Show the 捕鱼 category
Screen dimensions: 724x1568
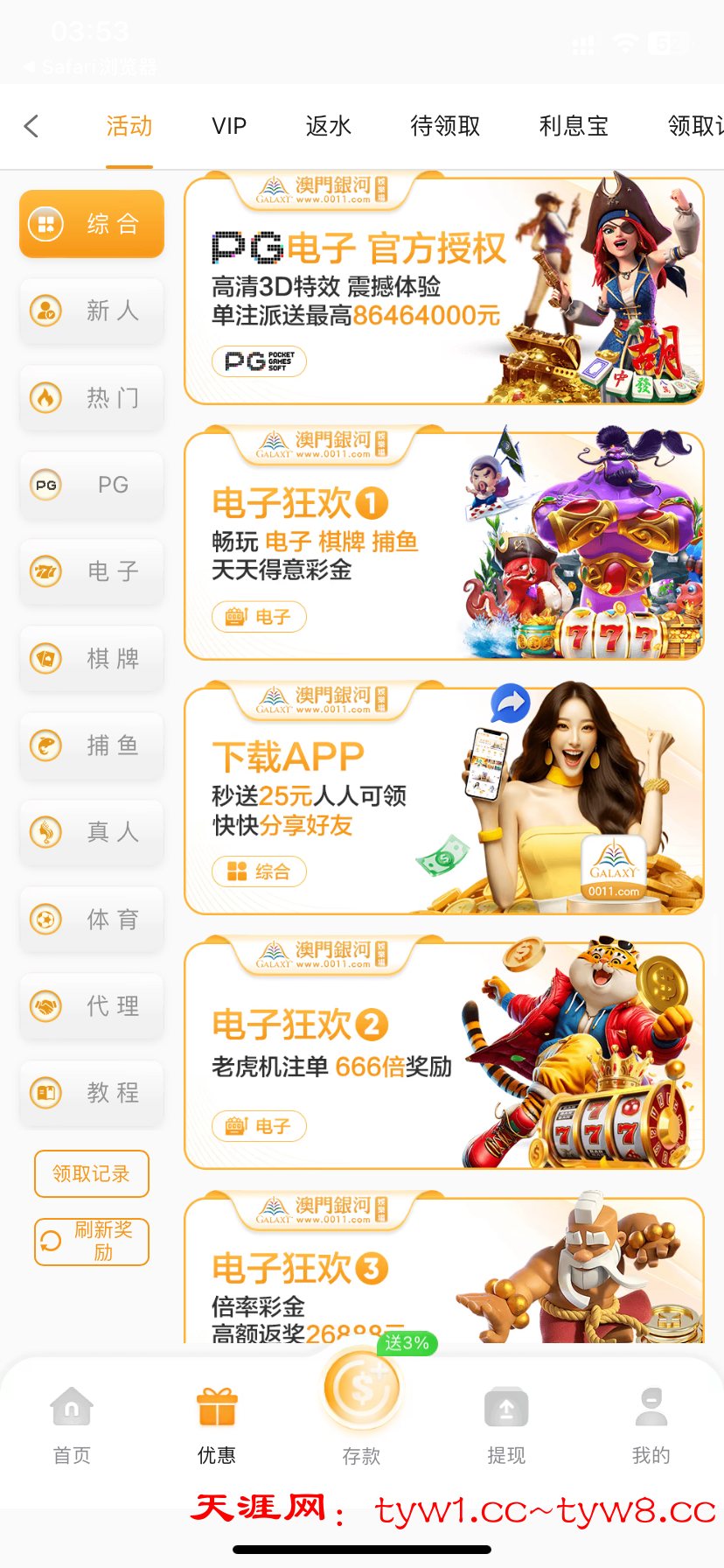pos(92,745)
